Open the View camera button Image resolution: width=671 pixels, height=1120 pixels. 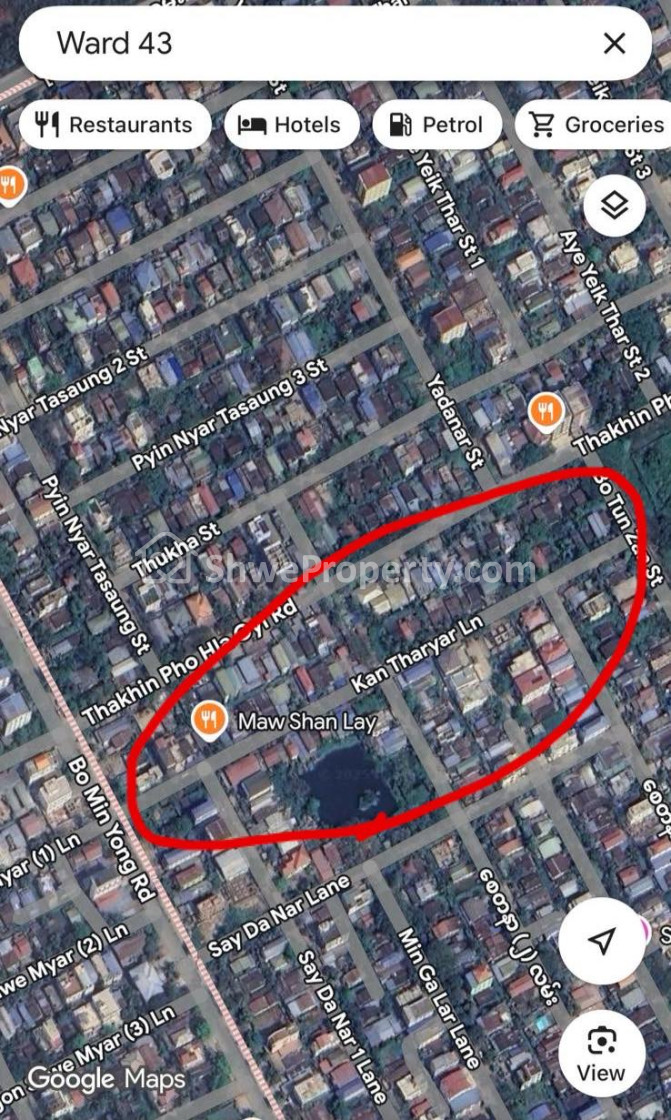(x=602, y=1054)
